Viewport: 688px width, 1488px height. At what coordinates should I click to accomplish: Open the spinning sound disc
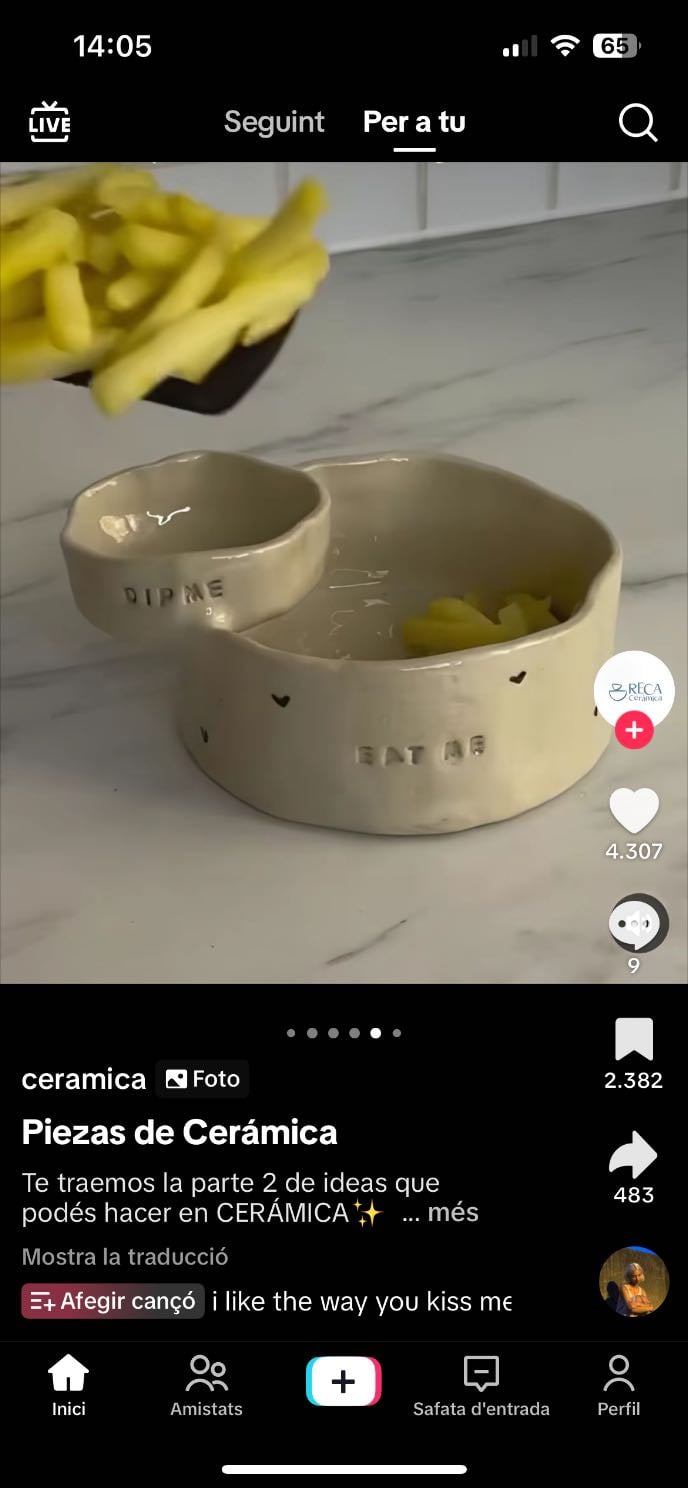pyautogui.click(x=634, y=1282)
